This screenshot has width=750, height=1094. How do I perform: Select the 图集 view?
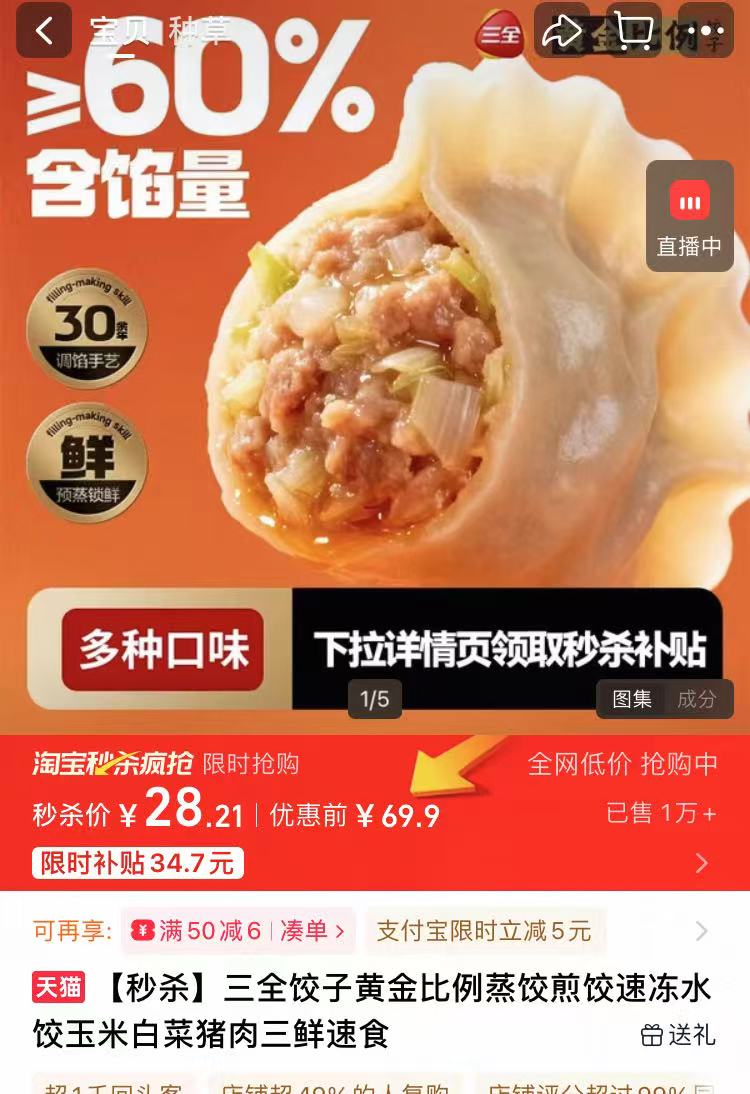(631, 699)
